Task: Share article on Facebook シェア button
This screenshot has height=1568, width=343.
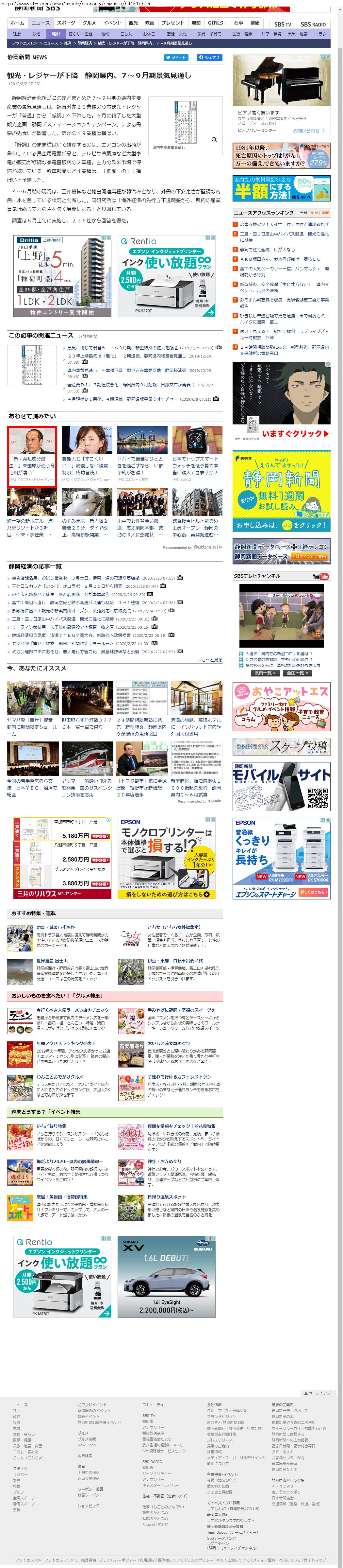Action: point(209,57)
